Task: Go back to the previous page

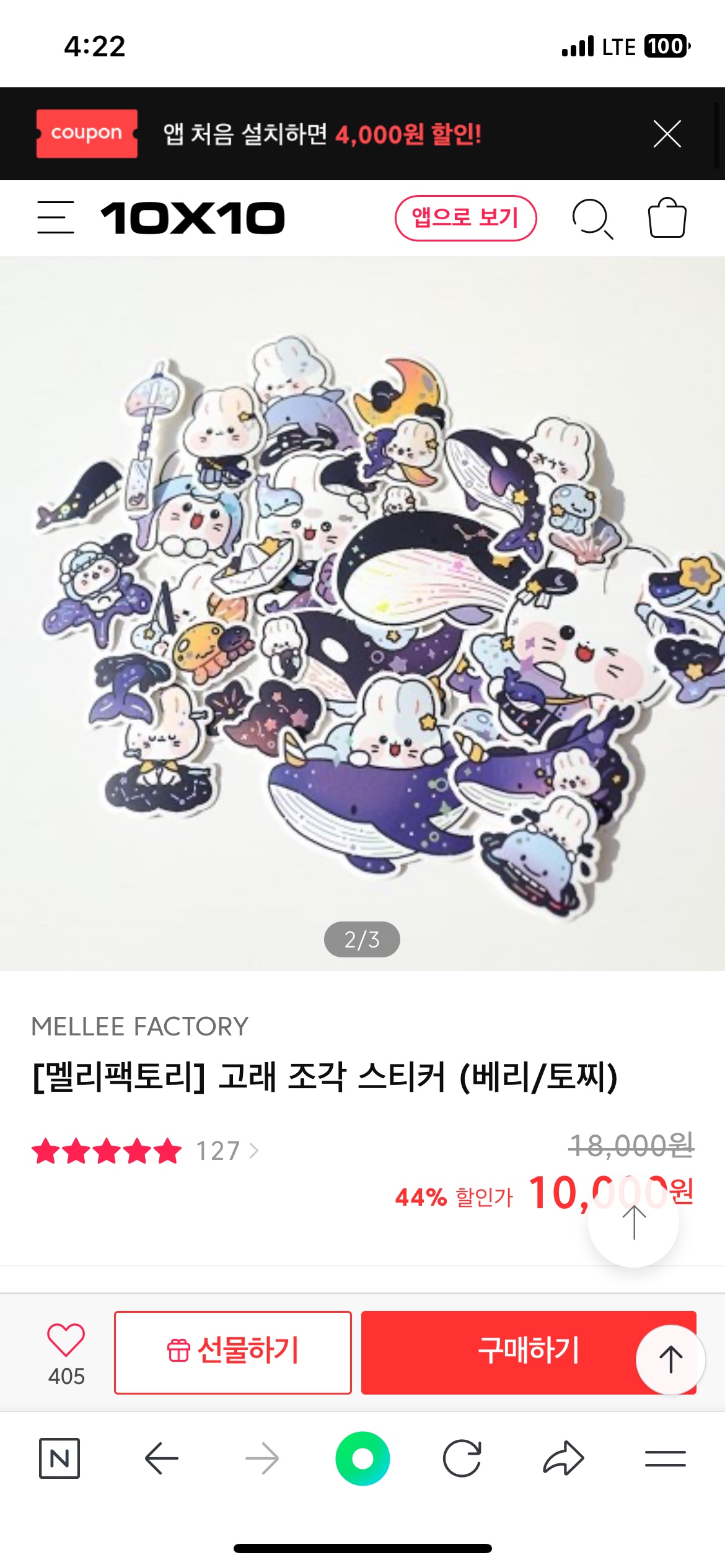Action: [161, 1458]
